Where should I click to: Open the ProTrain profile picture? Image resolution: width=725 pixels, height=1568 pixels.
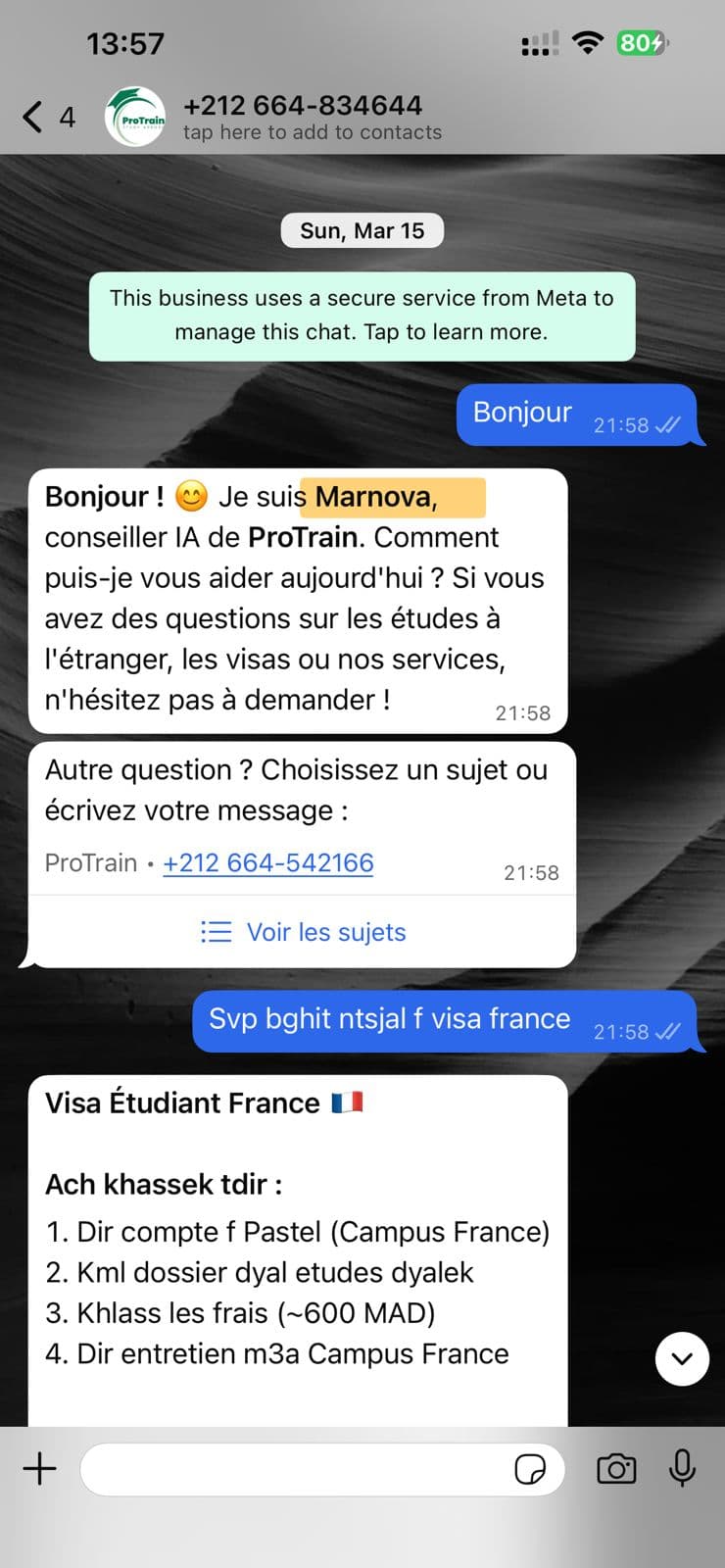135,115
